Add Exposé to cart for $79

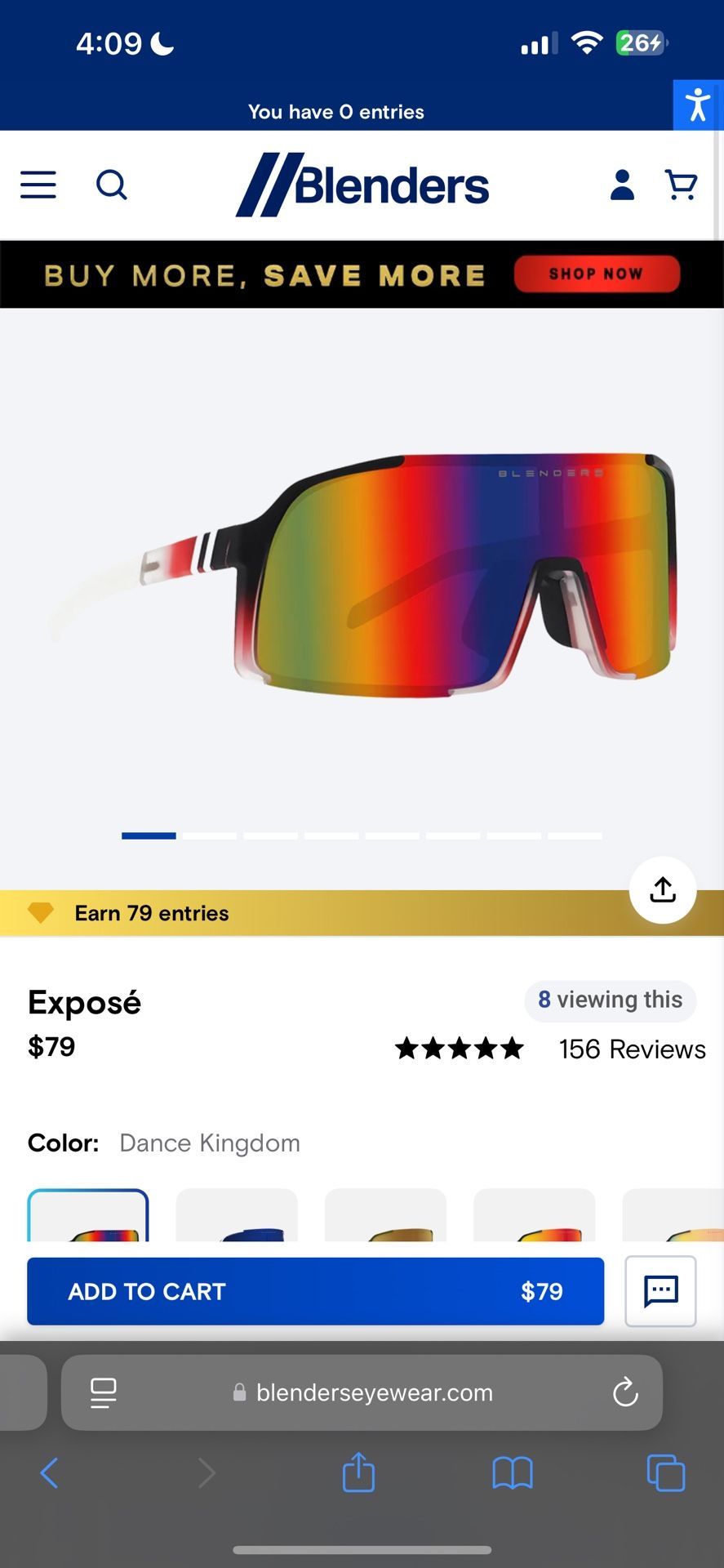click(315, 1291)
